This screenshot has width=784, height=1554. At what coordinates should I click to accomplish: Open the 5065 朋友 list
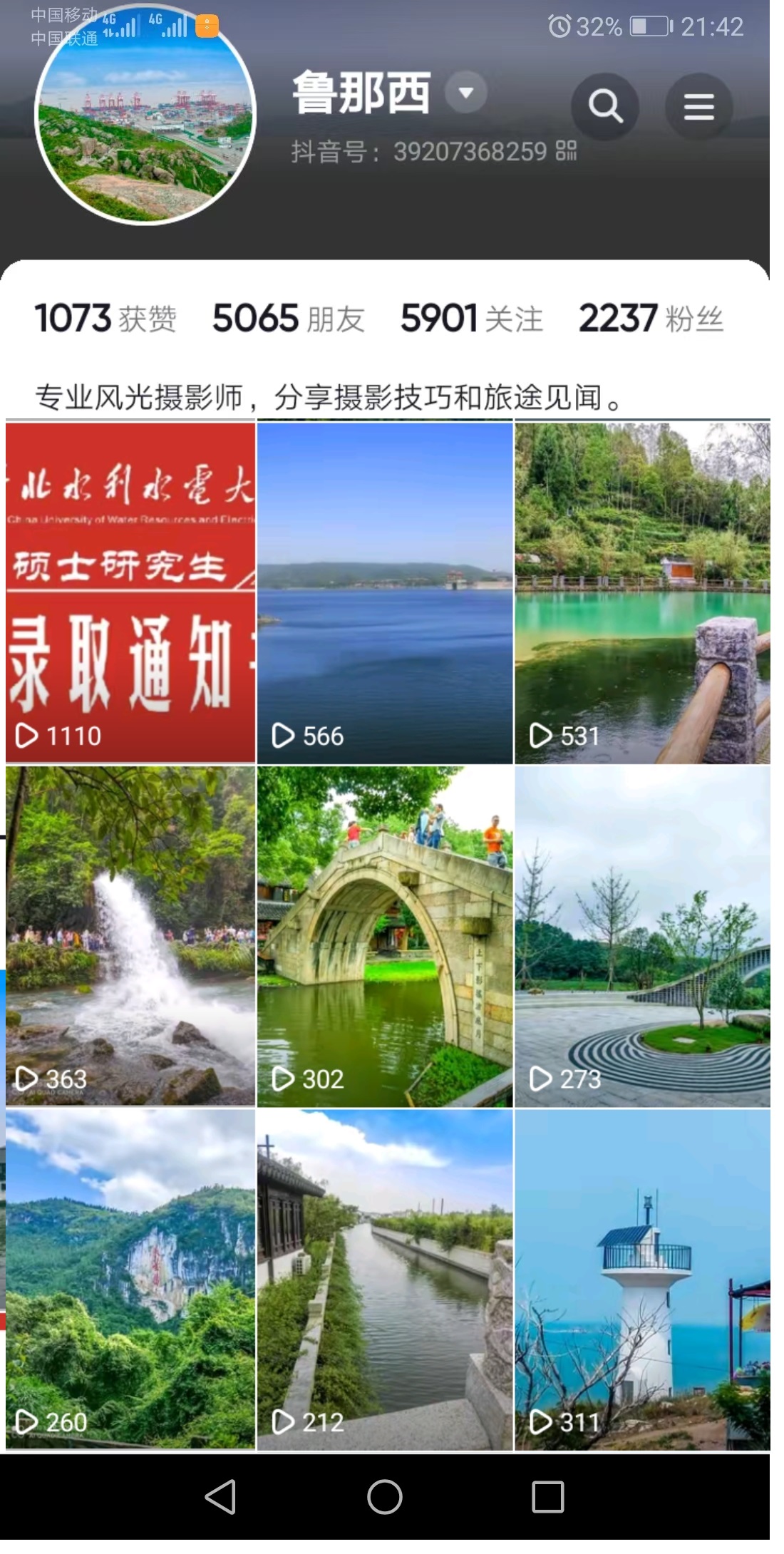tap(289, 319)
